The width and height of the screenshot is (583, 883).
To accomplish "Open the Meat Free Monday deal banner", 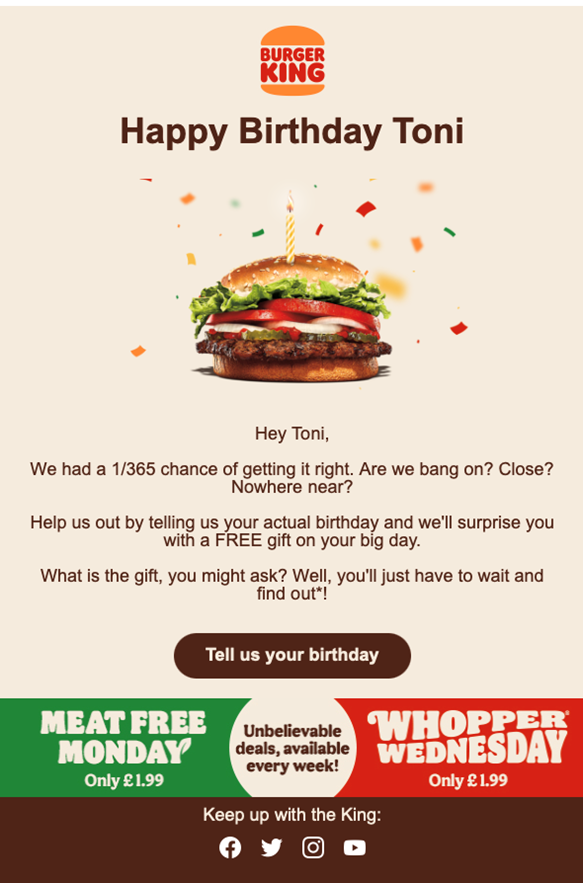I will pyautogui.click(x=123, y=748).
